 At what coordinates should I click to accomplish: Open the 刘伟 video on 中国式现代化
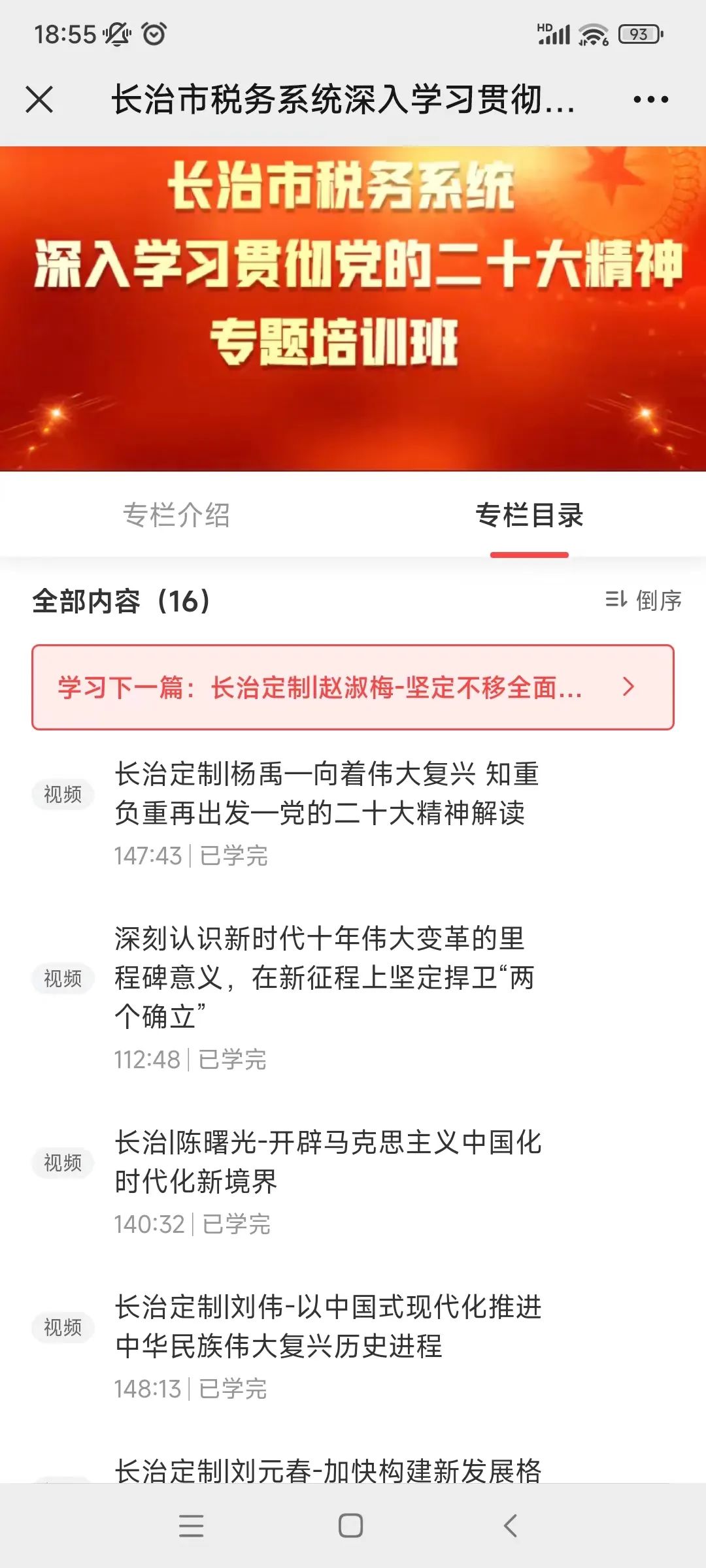tap(353, 1346)
